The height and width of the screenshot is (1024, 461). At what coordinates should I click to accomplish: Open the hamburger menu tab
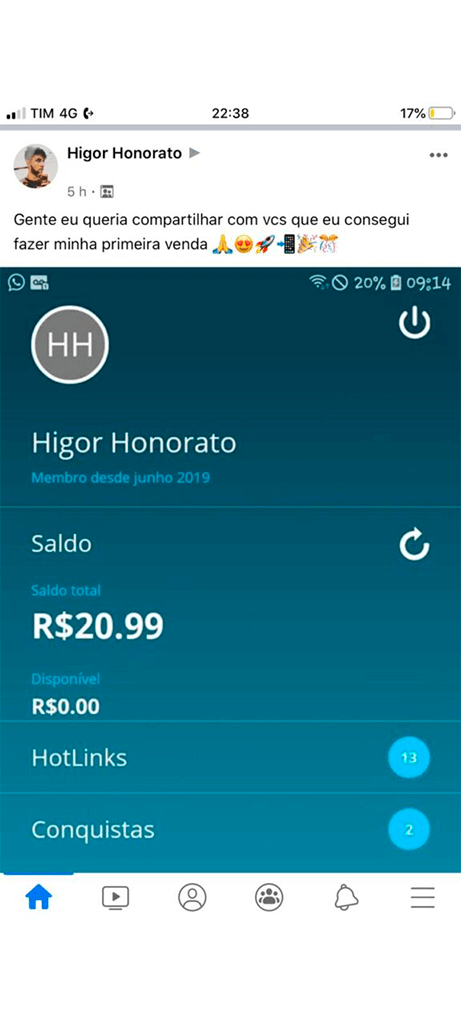click(422, 898)
